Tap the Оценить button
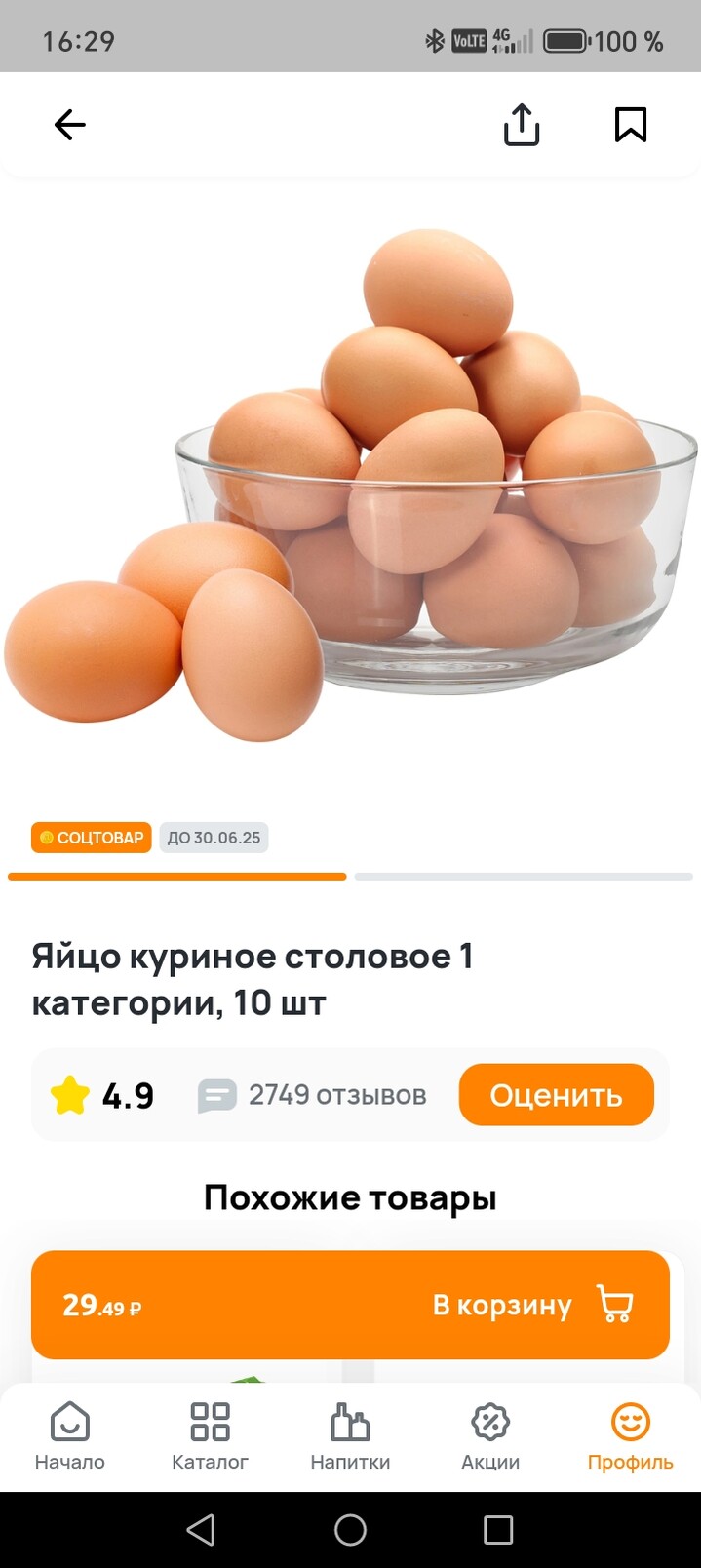Viewport: 701px width, 1568px height. pos(556,1095)
